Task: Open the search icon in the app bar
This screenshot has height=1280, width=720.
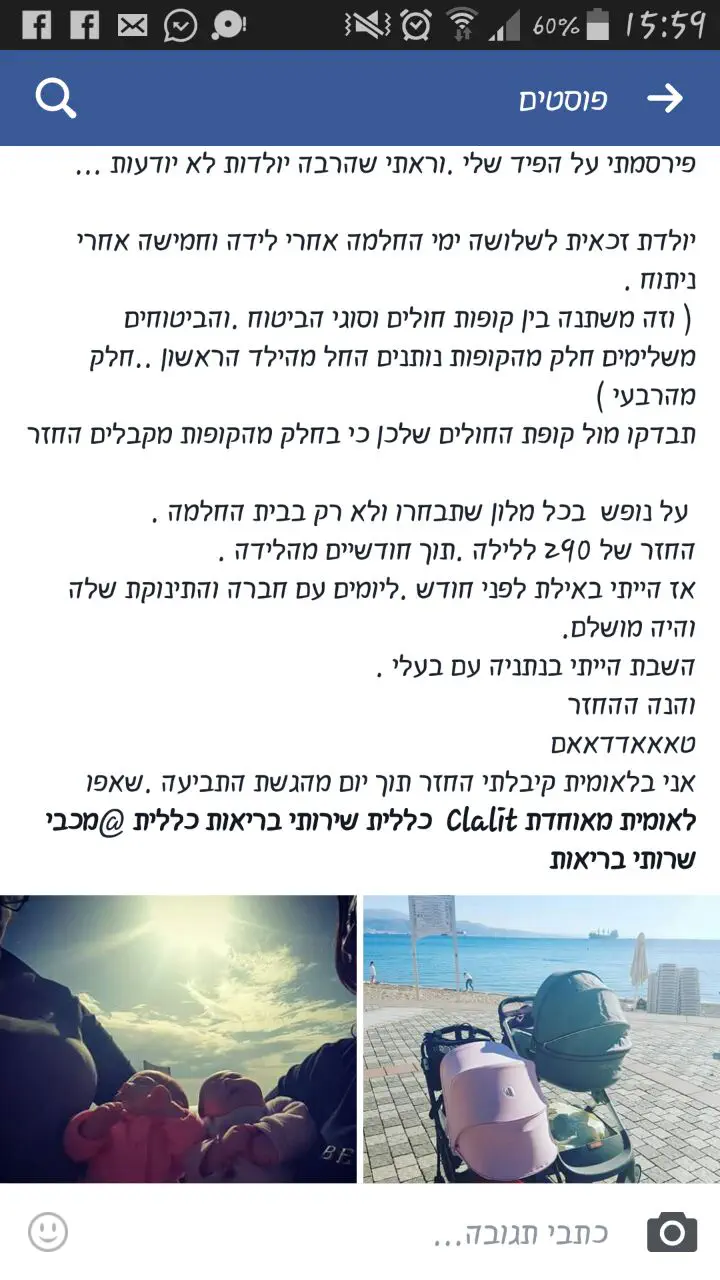Action: coord(55,98)
